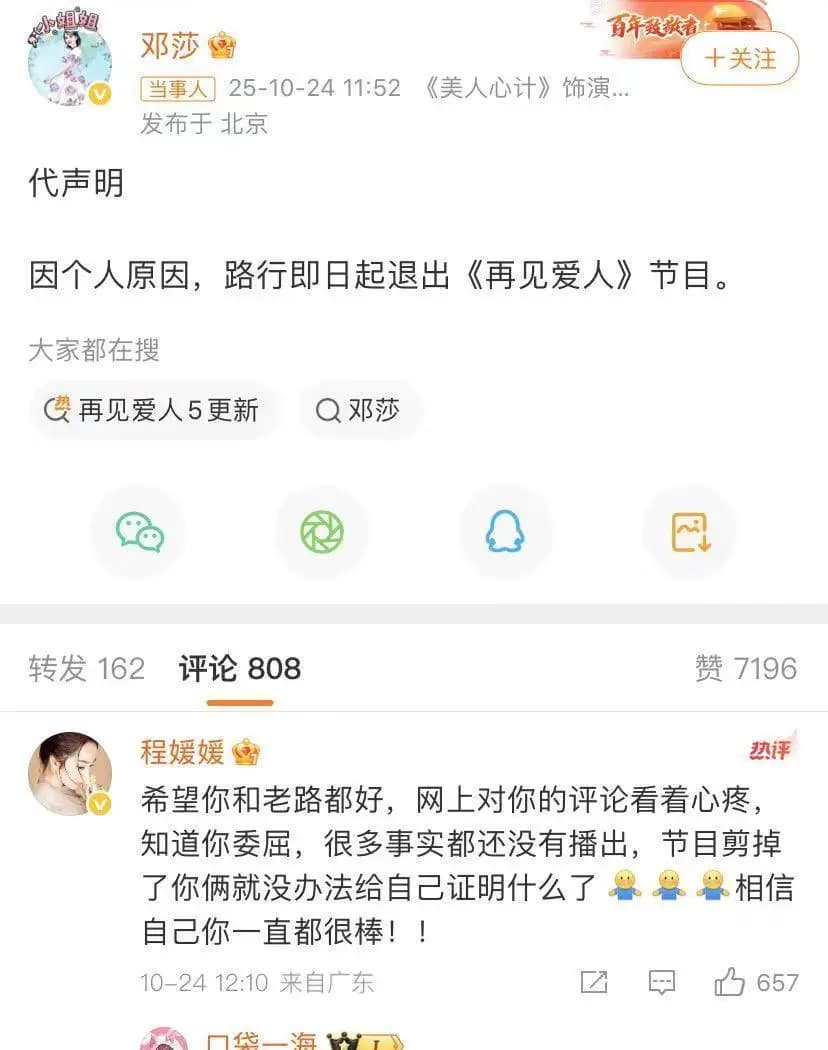Open 程媛媛's username link
The width and height of the screenshot is (828, 1050).
[185, 752]
